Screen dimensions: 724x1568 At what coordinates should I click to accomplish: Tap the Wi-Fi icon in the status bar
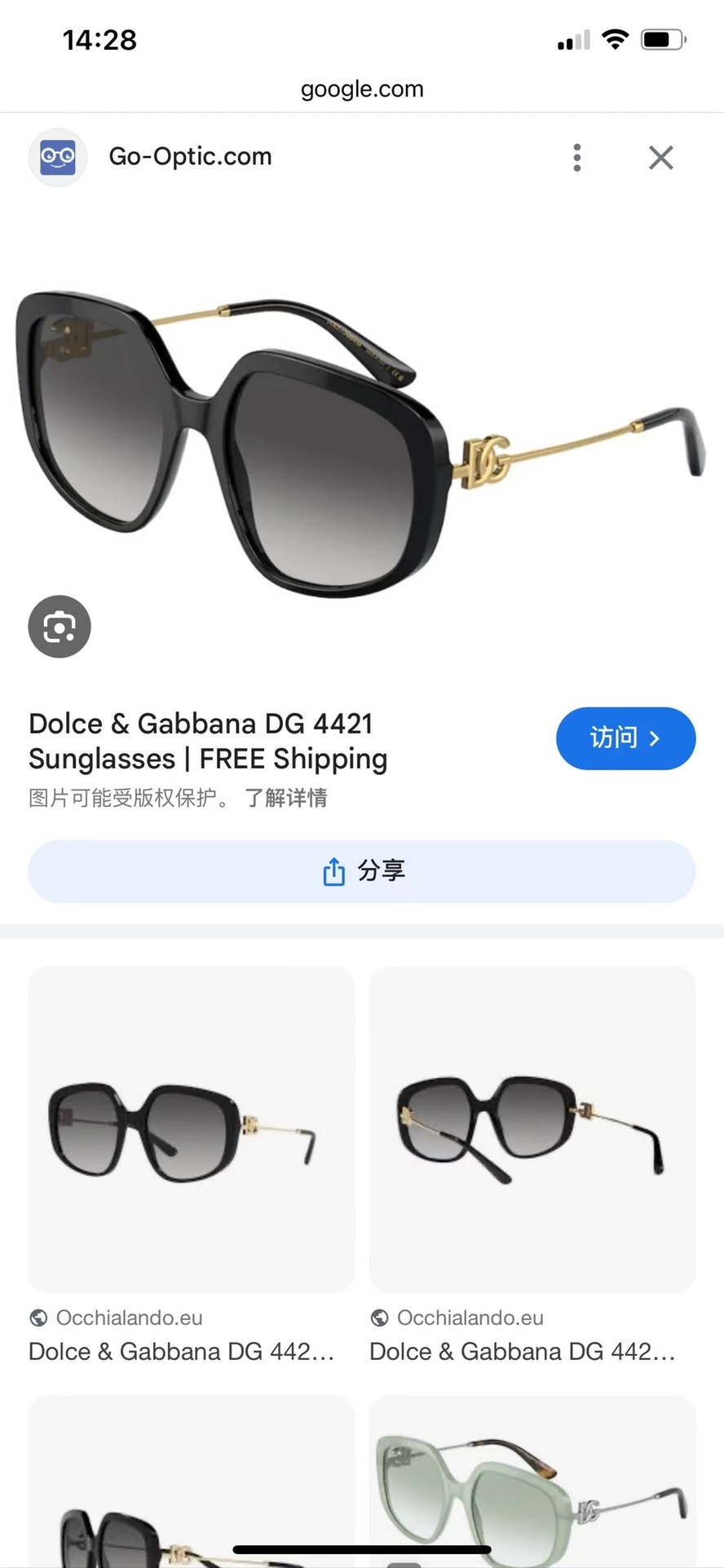614,38
